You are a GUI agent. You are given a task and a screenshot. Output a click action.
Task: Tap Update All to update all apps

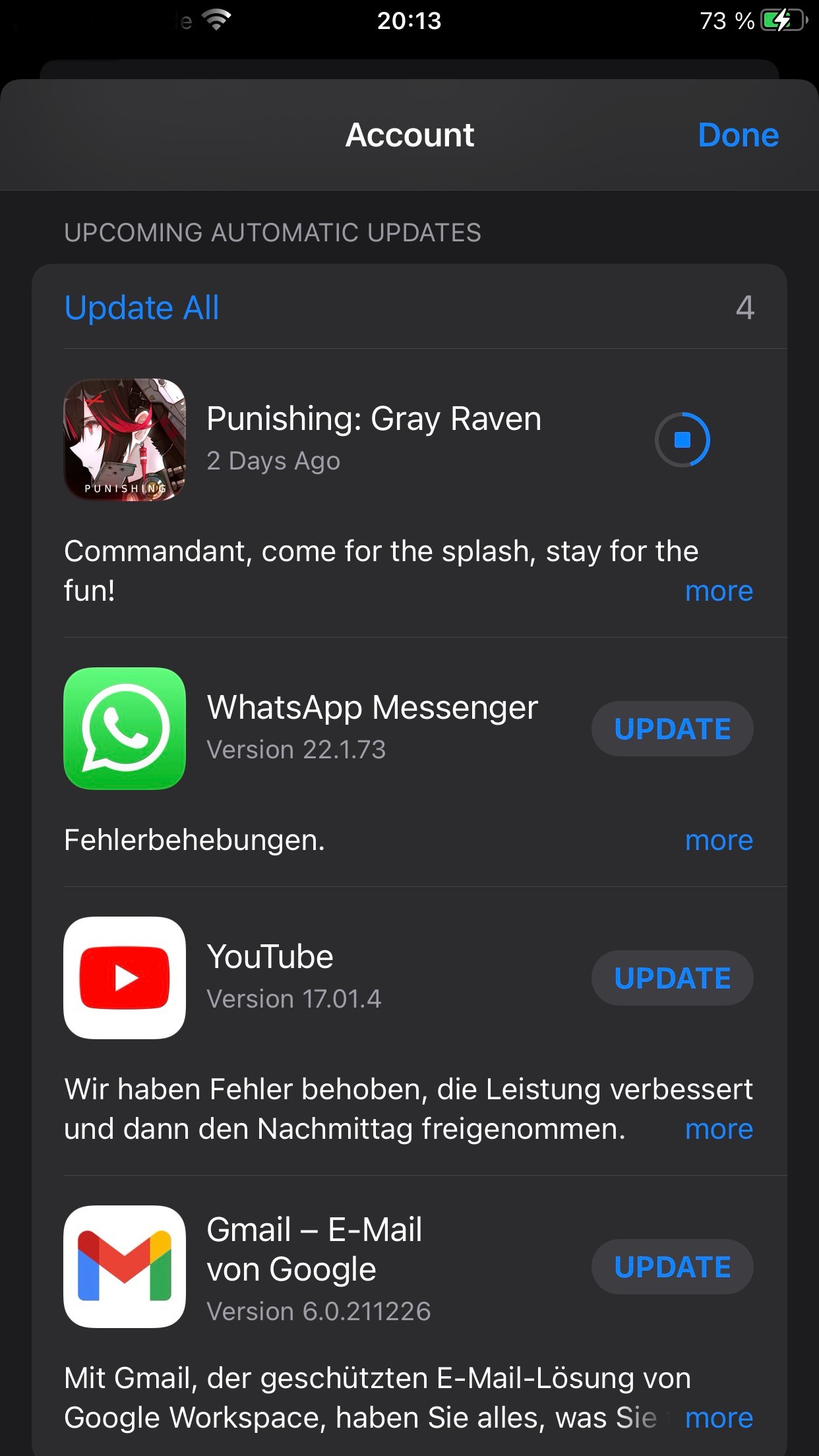[x=142, y=307]
